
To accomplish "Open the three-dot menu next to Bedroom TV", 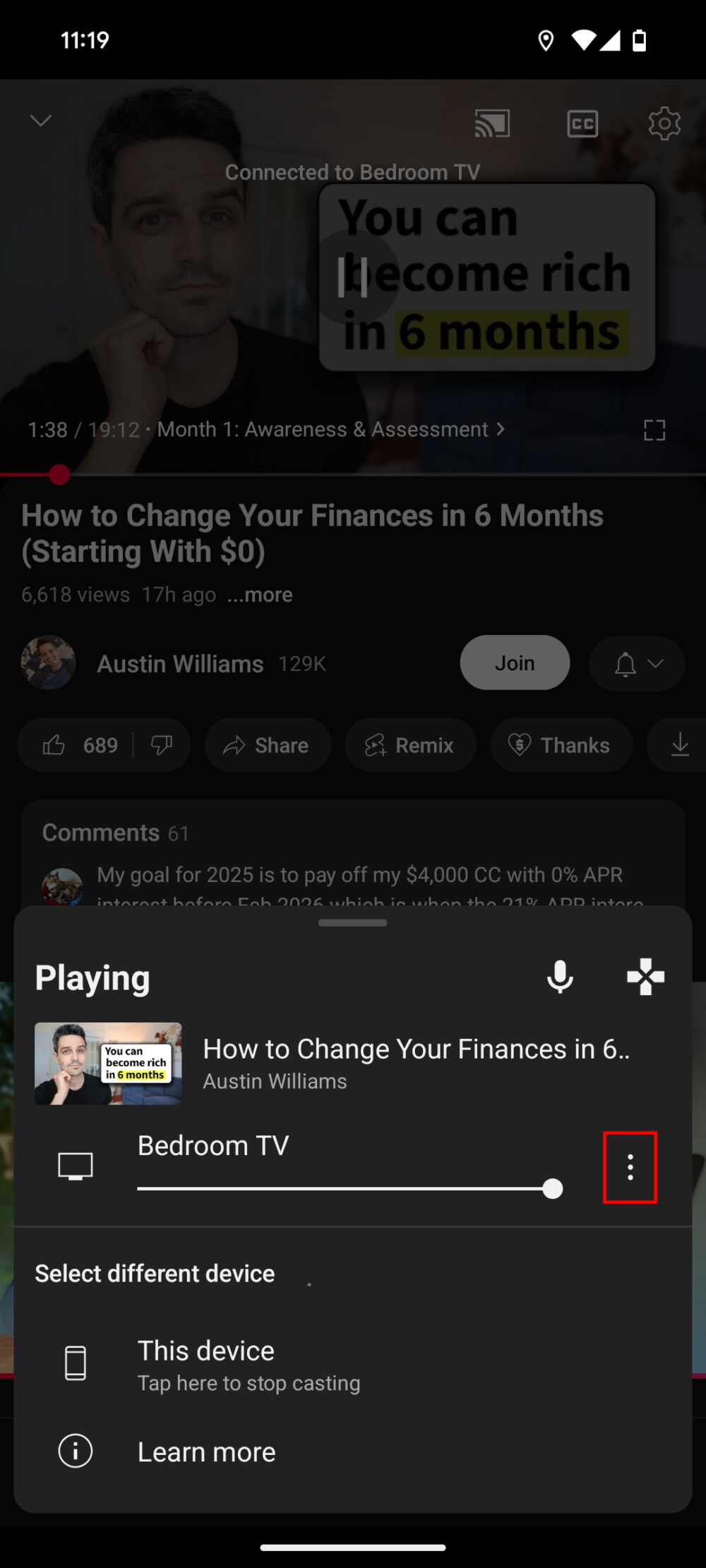I will (x=630, y=1168).
